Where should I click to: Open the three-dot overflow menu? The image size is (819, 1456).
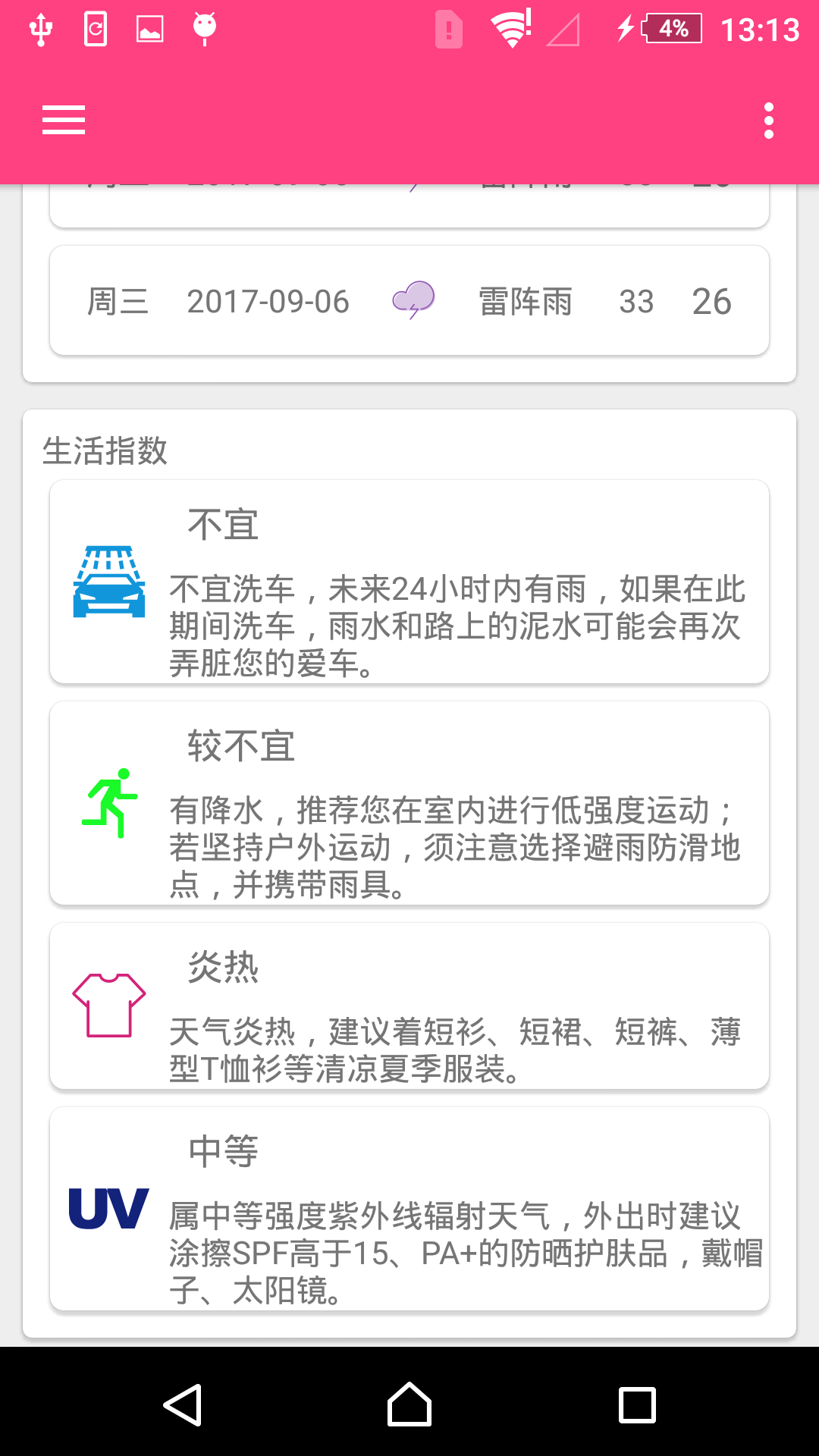(768, 121)
